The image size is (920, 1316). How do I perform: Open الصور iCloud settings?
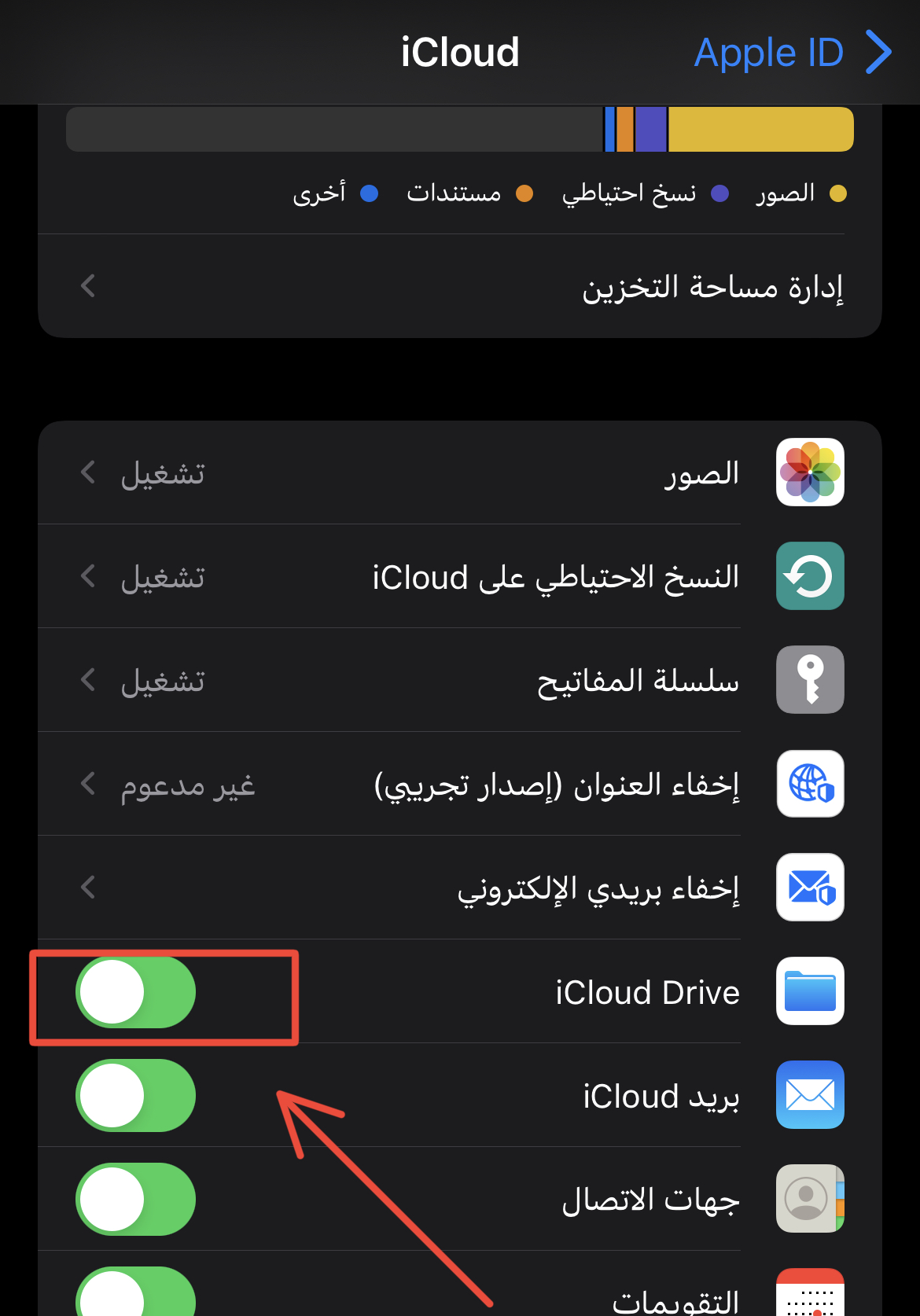[x=460, y=473]
